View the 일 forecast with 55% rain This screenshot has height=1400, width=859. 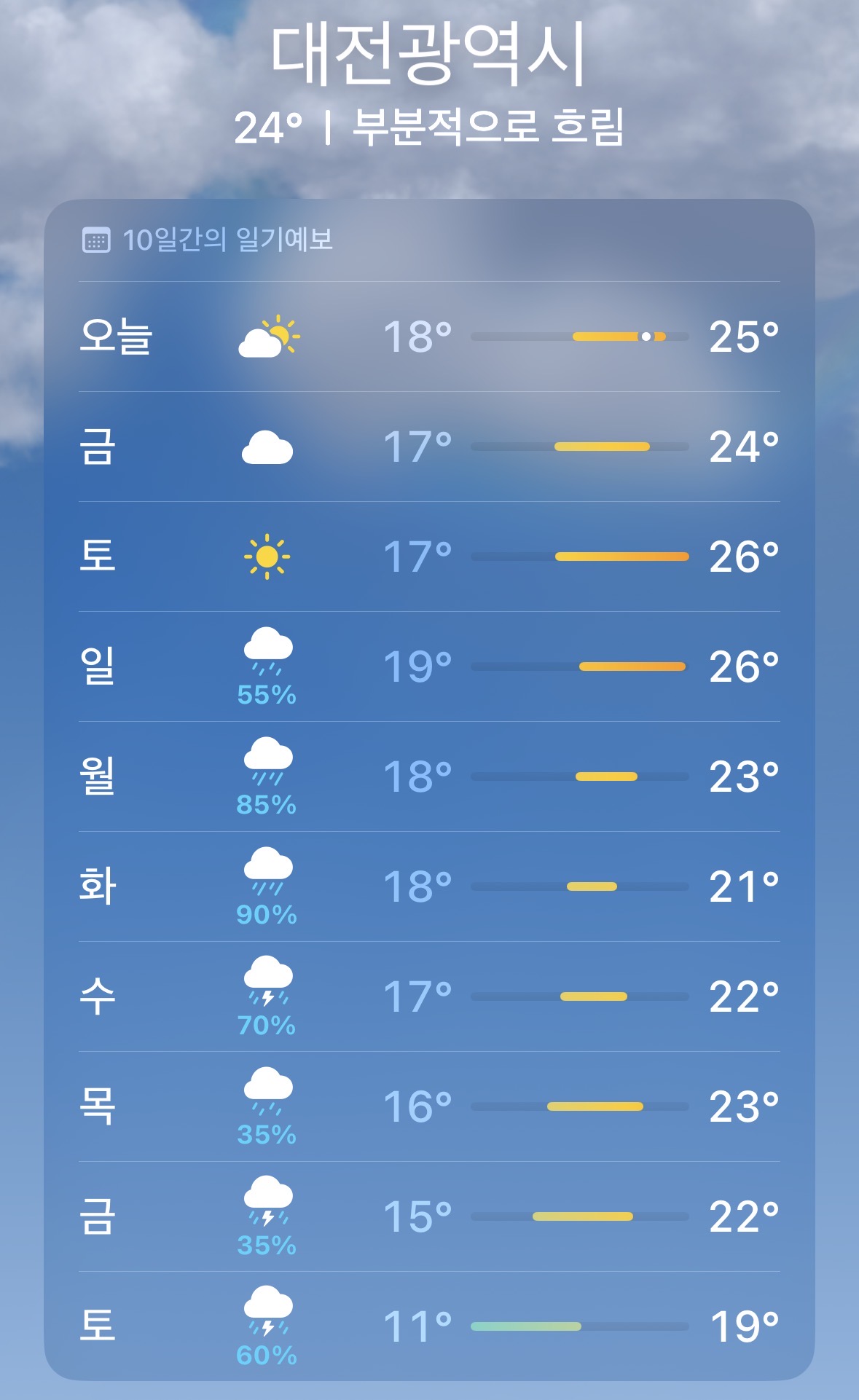coord(429,666)
